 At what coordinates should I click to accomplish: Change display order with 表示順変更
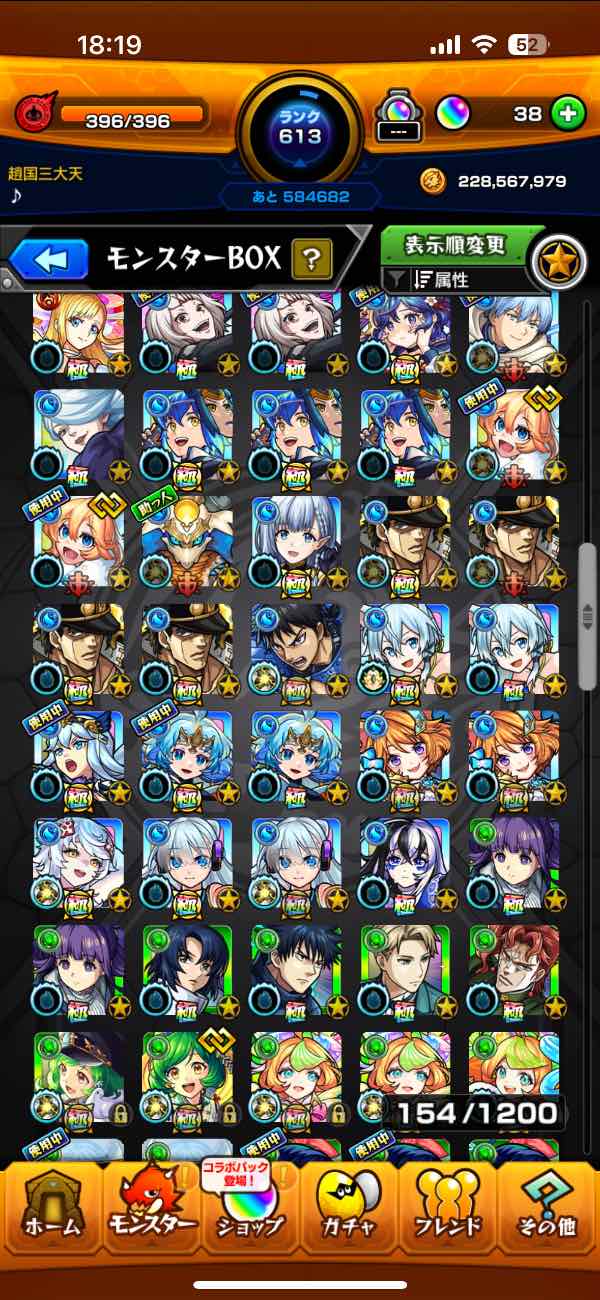[x=456, y=245]
